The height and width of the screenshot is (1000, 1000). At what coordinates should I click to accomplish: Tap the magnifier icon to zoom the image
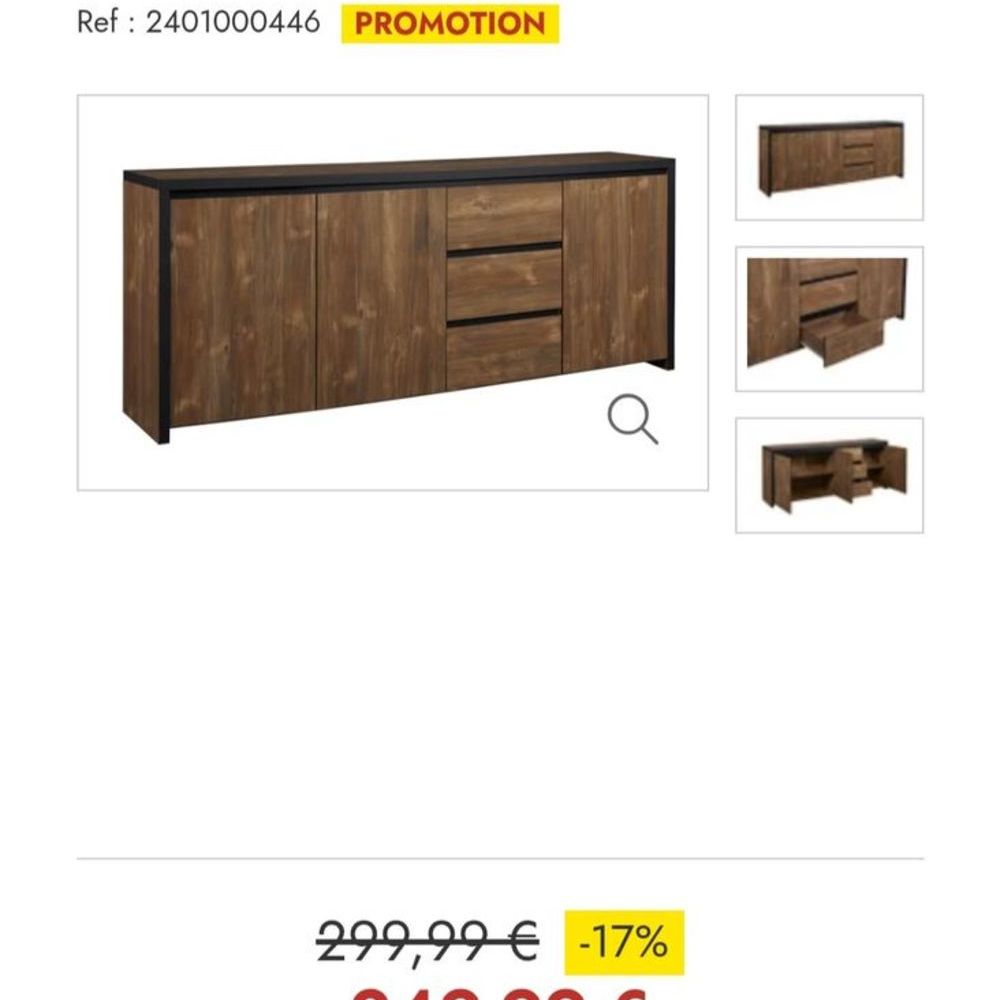point(633,419)
